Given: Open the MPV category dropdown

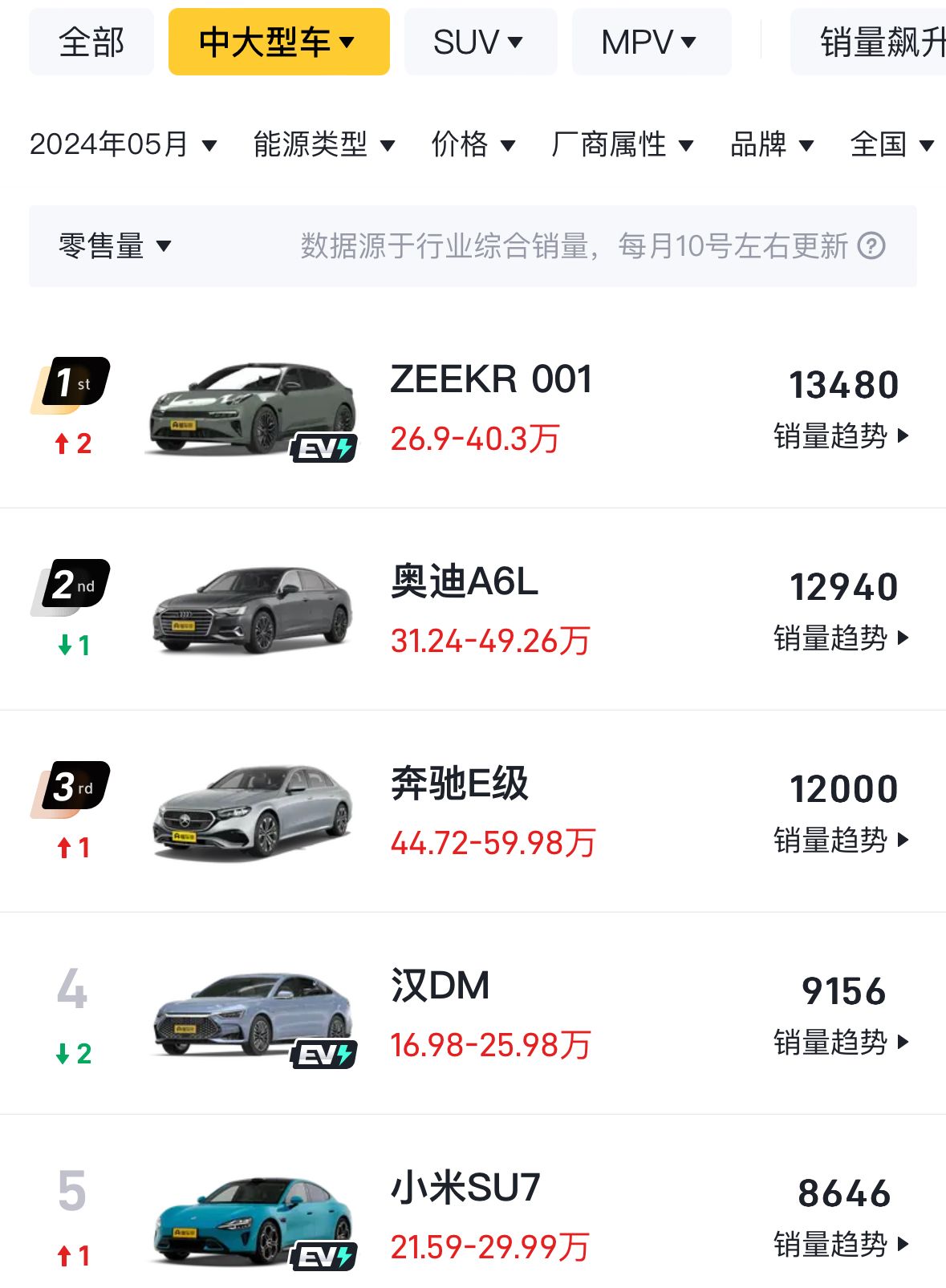Looking at the screenshot, I should pos(651,43).
